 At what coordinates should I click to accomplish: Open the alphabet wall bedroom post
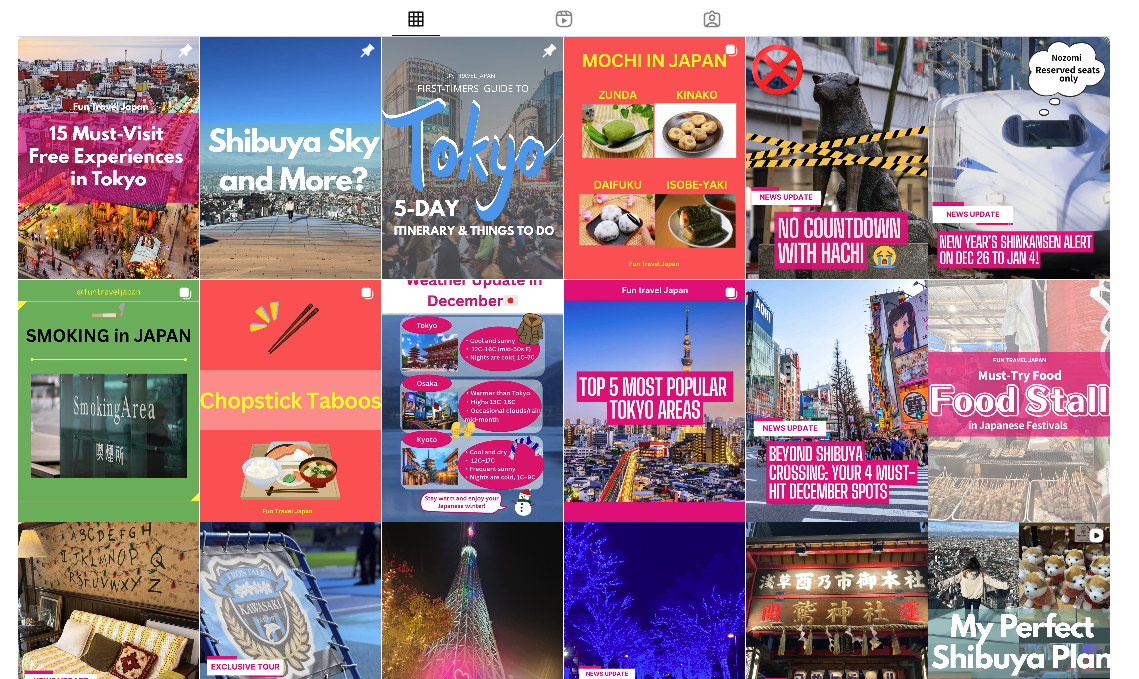click(x=108, y=600)
